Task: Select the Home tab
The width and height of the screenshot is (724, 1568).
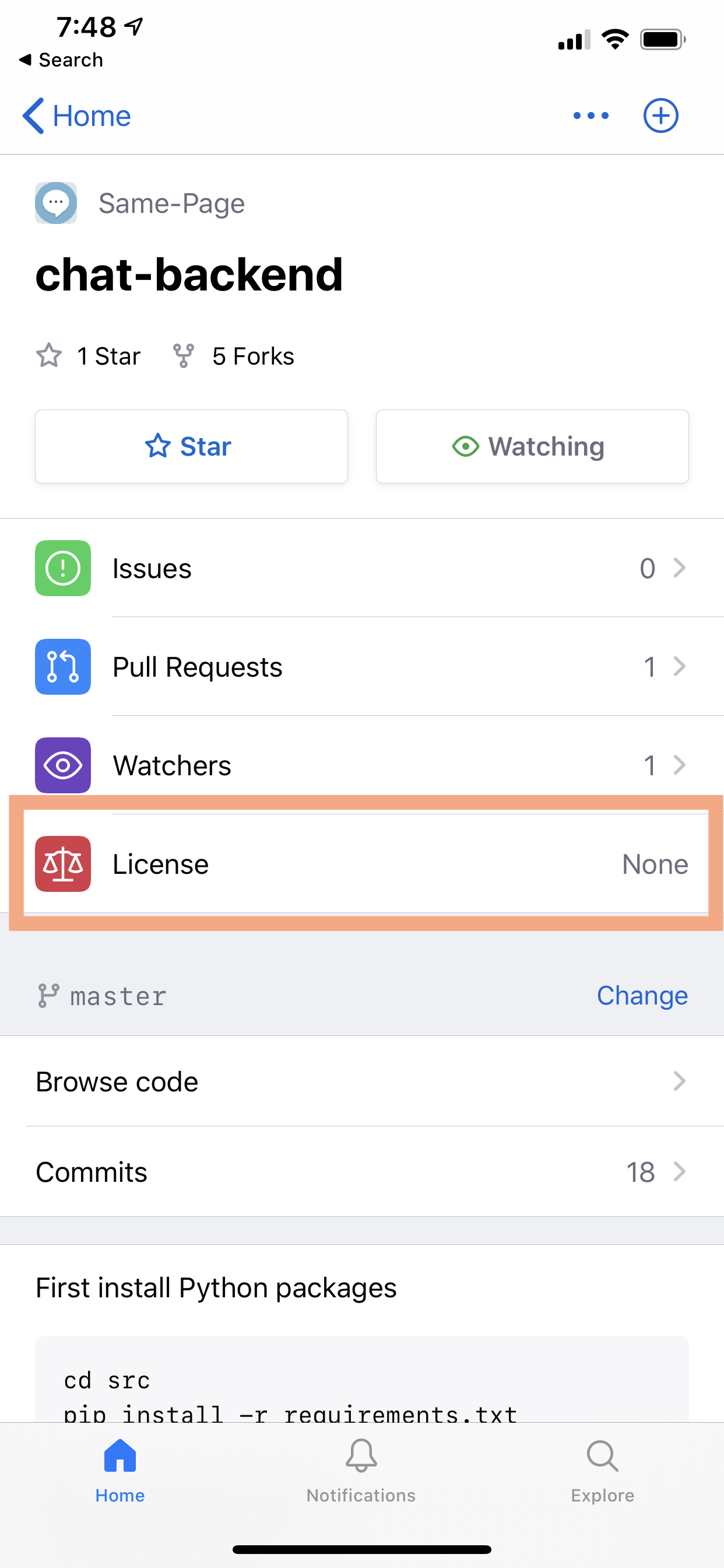Action: click(x=120, y=1471)
